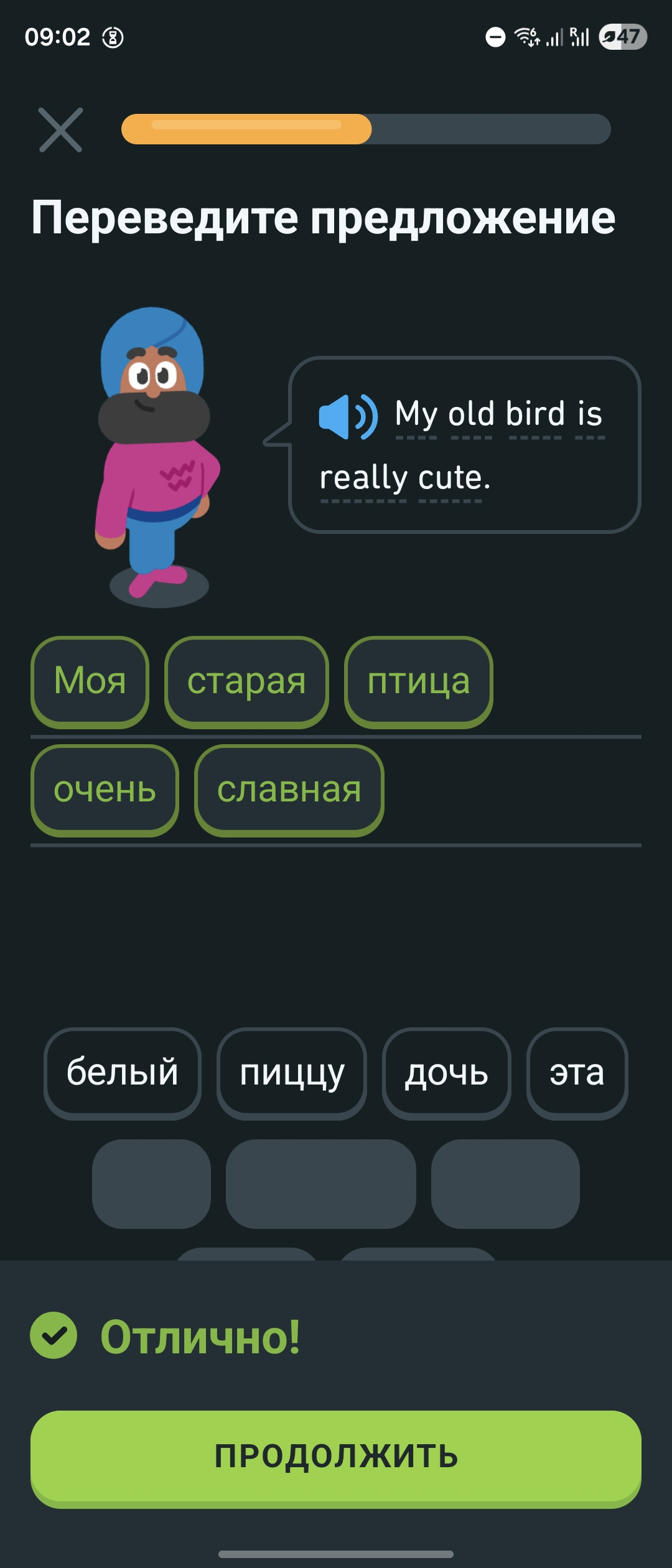Select the word 'дочь' from the bank
Screen dimensions: 672x1568
tap(447, 1072)
